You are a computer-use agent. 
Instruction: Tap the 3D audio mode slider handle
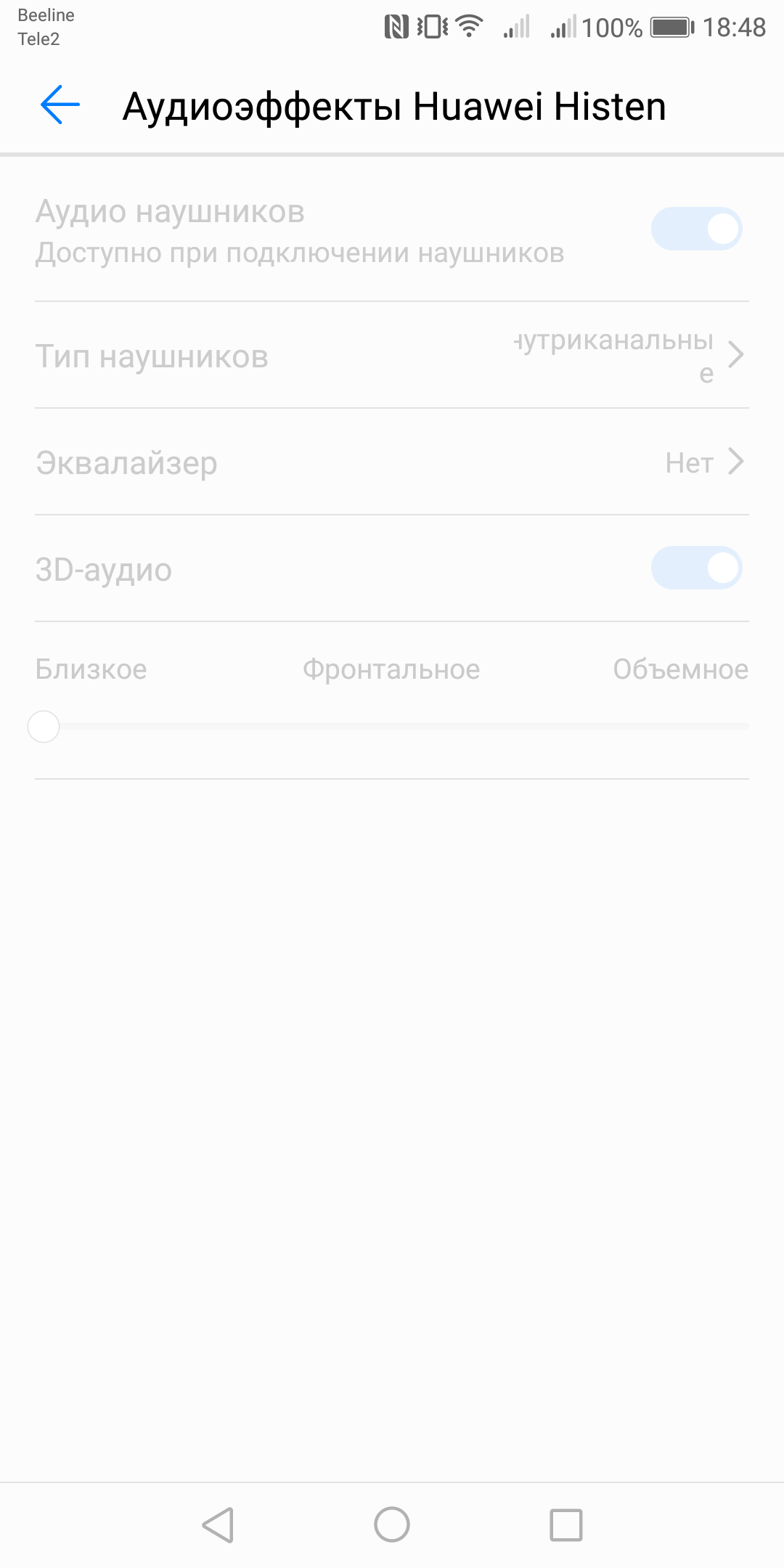pos(44,727)
